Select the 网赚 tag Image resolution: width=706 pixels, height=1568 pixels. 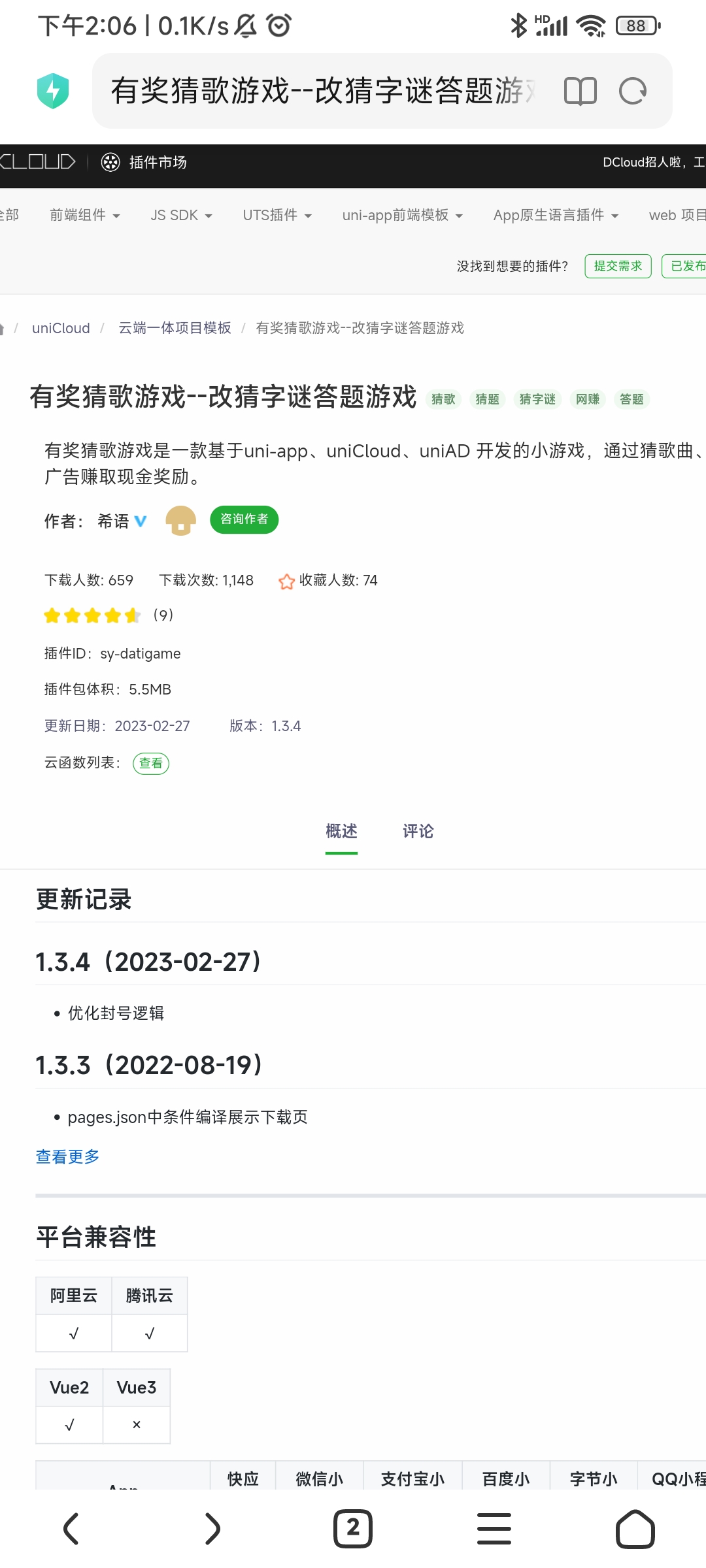pyautogui.click(x=588, y=399)
